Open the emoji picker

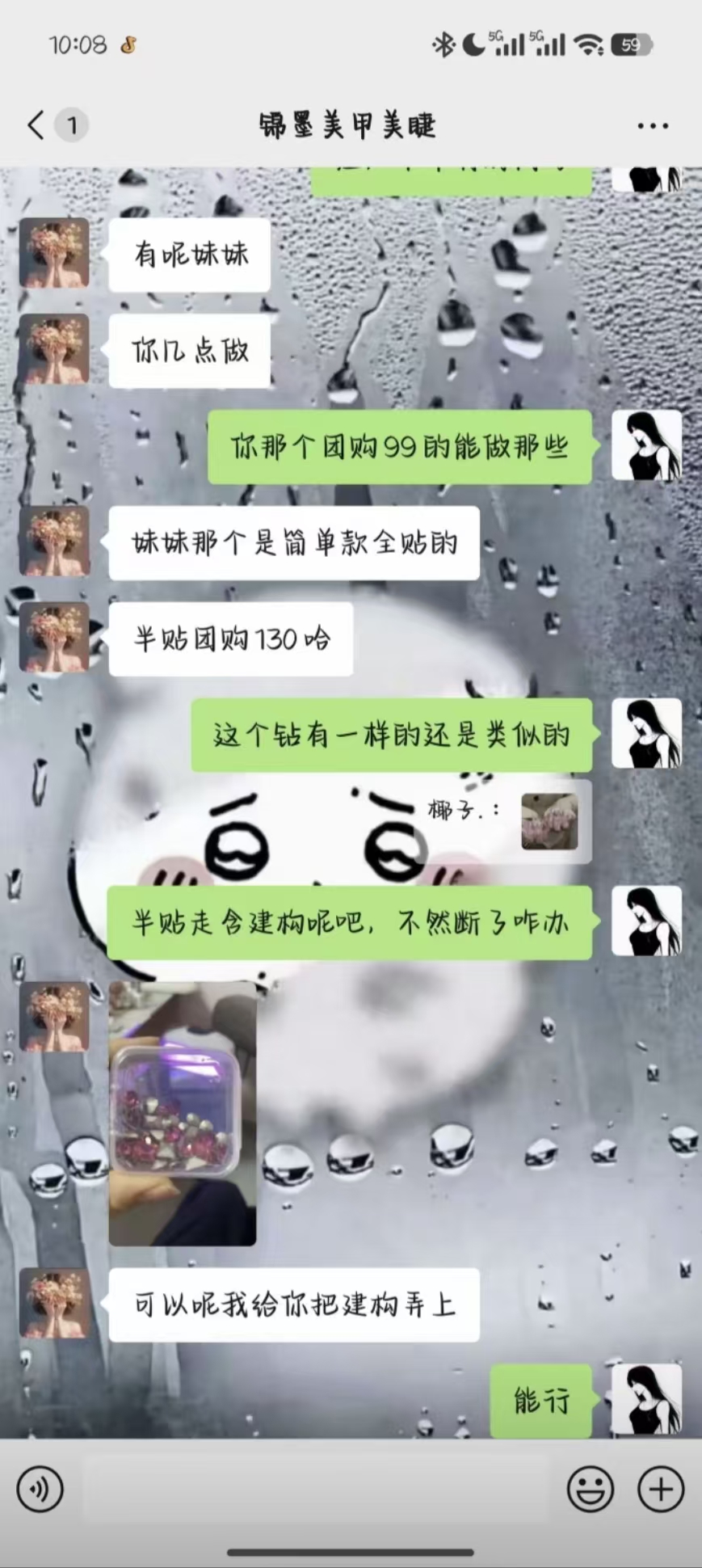click(x=591, y=1489)
